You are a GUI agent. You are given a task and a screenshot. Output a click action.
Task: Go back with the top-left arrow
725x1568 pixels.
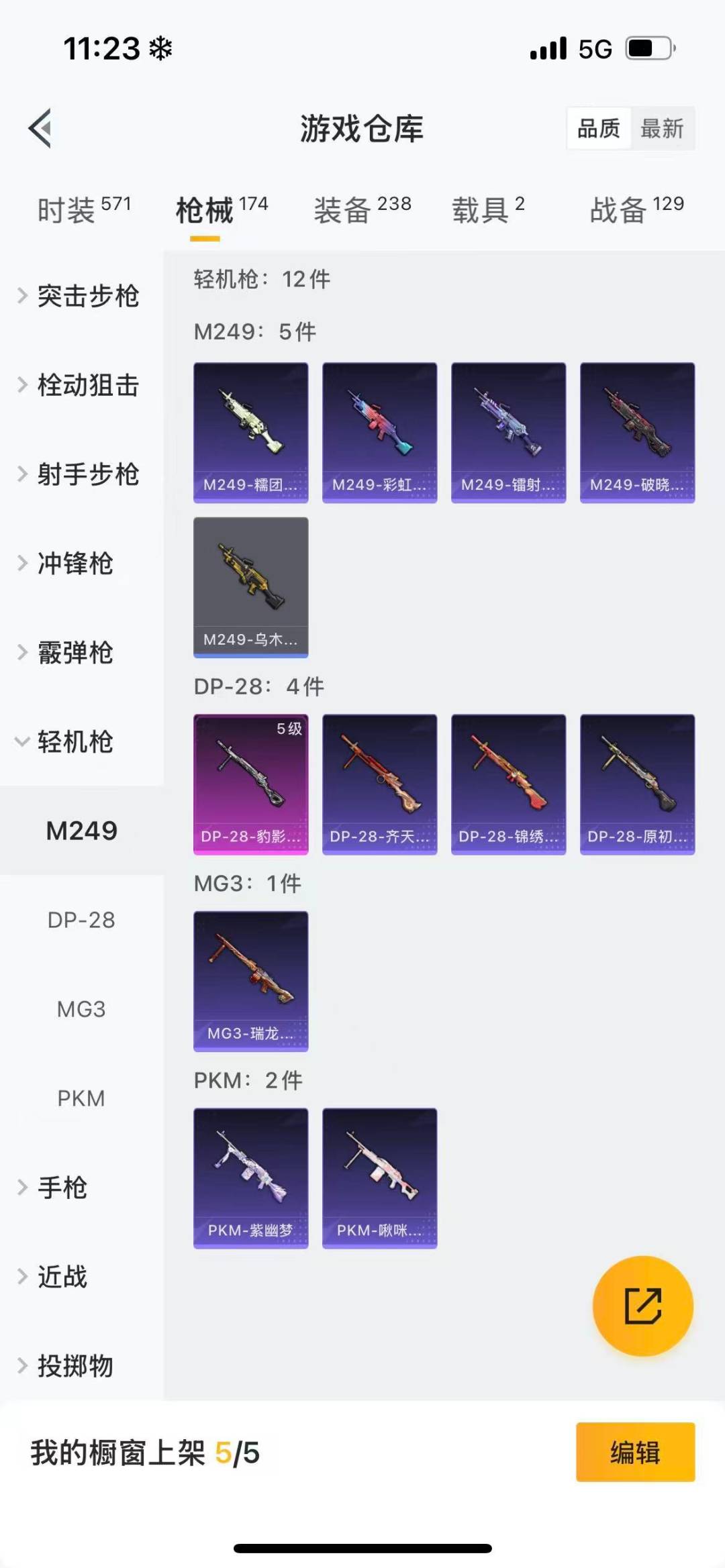point(40,128)
